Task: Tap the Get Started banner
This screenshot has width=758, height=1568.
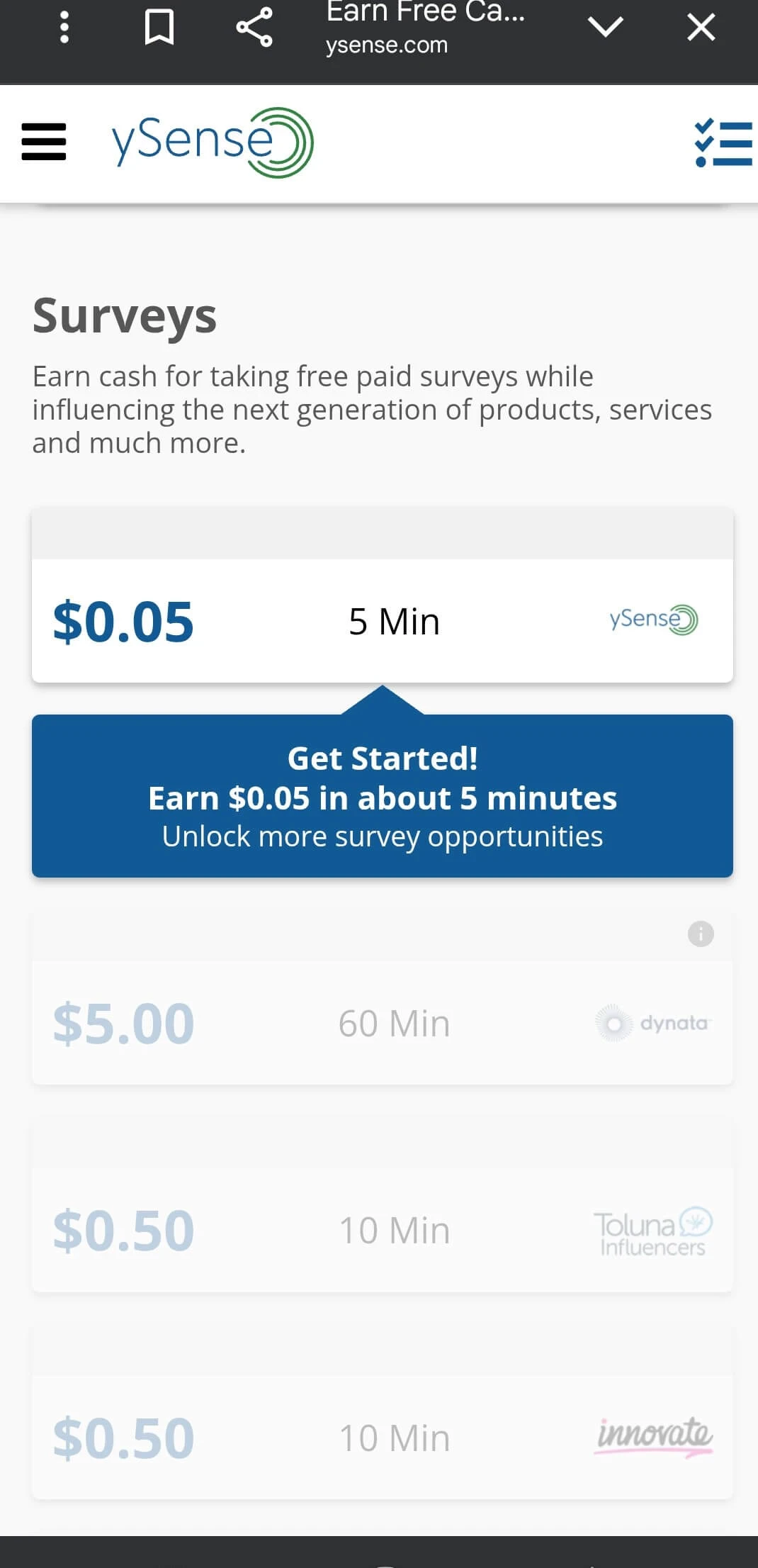Action: 383,797
